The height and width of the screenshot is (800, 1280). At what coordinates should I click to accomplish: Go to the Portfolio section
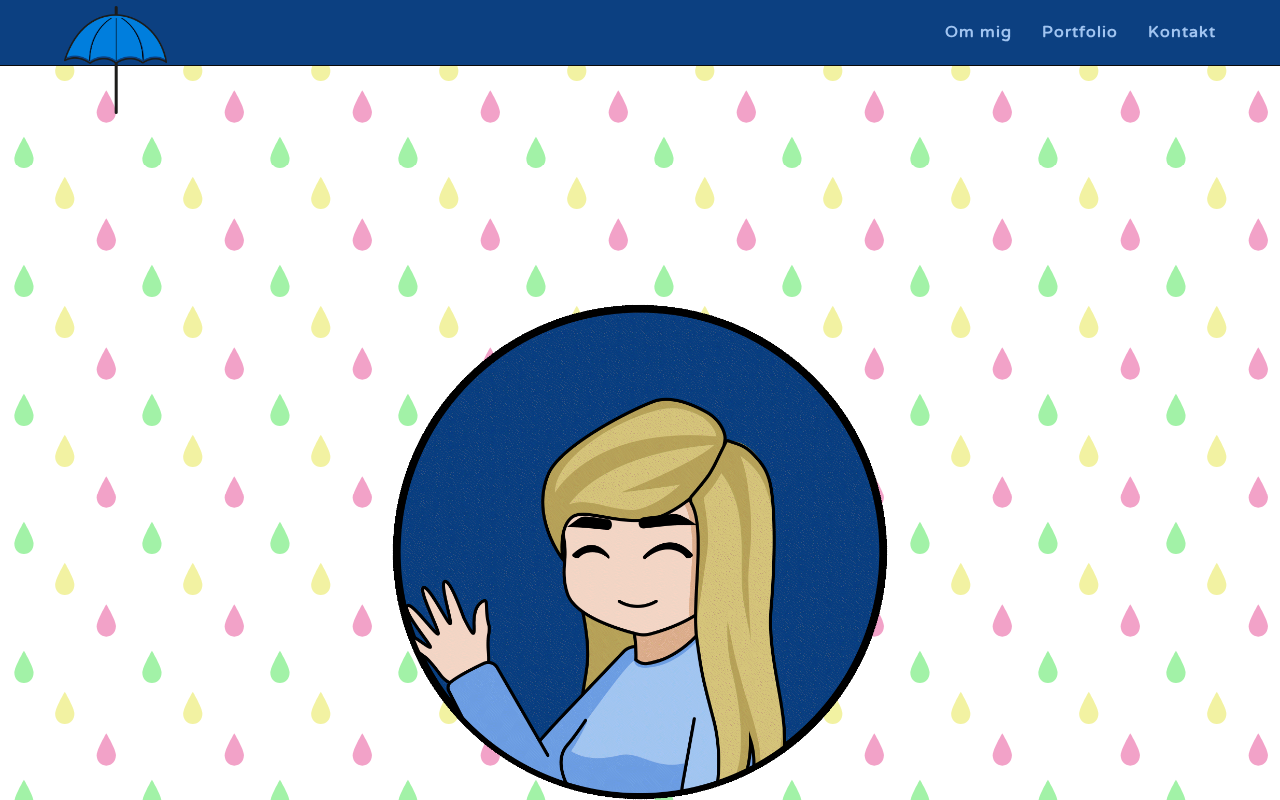point(1079,32)
